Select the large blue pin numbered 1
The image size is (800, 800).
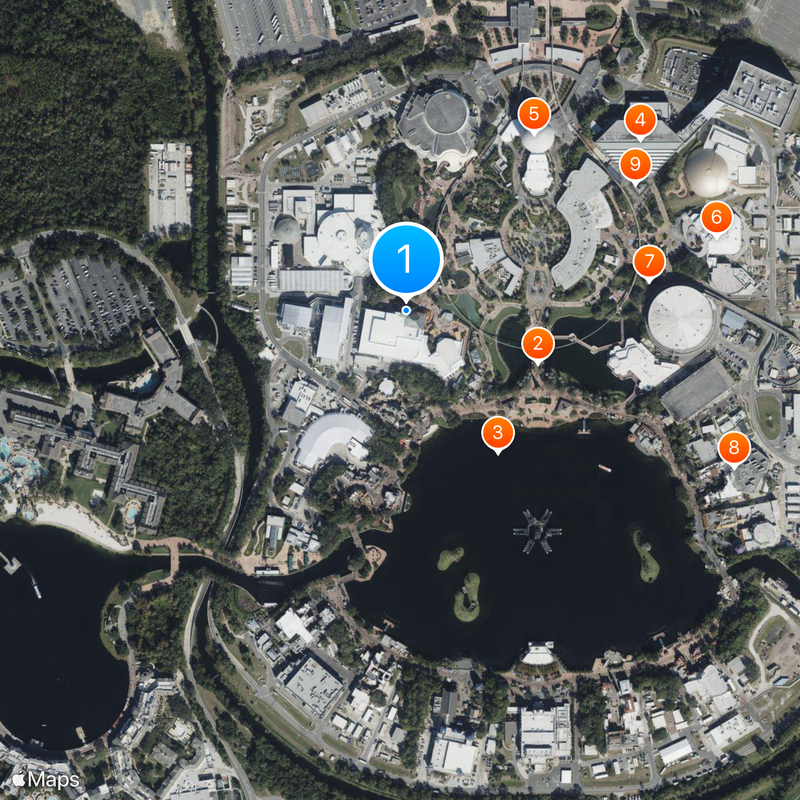pyautogui.click(x=406, y=259)
